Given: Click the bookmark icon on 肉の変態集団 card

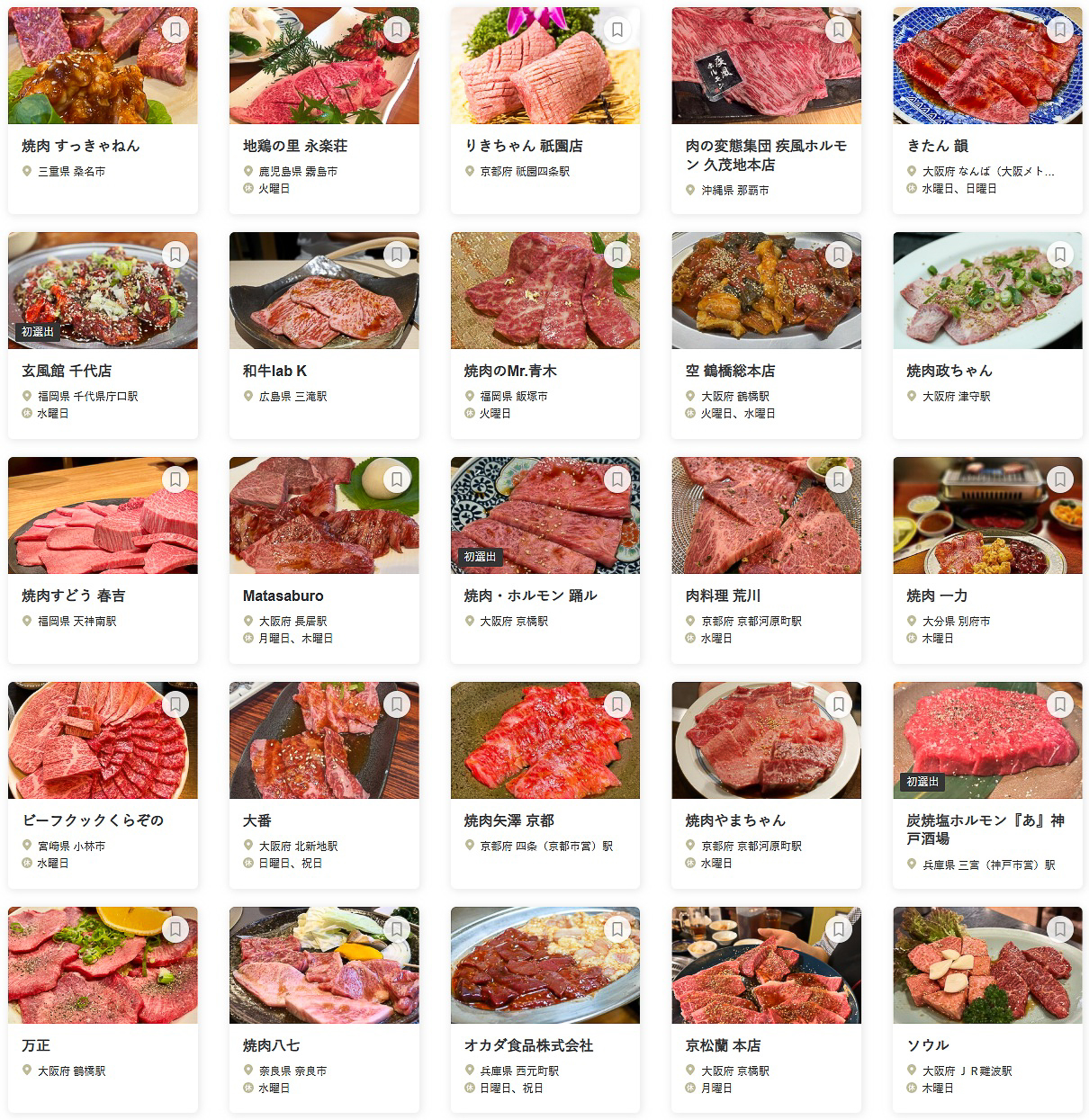Looking at the screenshot, I should [838, 29].
